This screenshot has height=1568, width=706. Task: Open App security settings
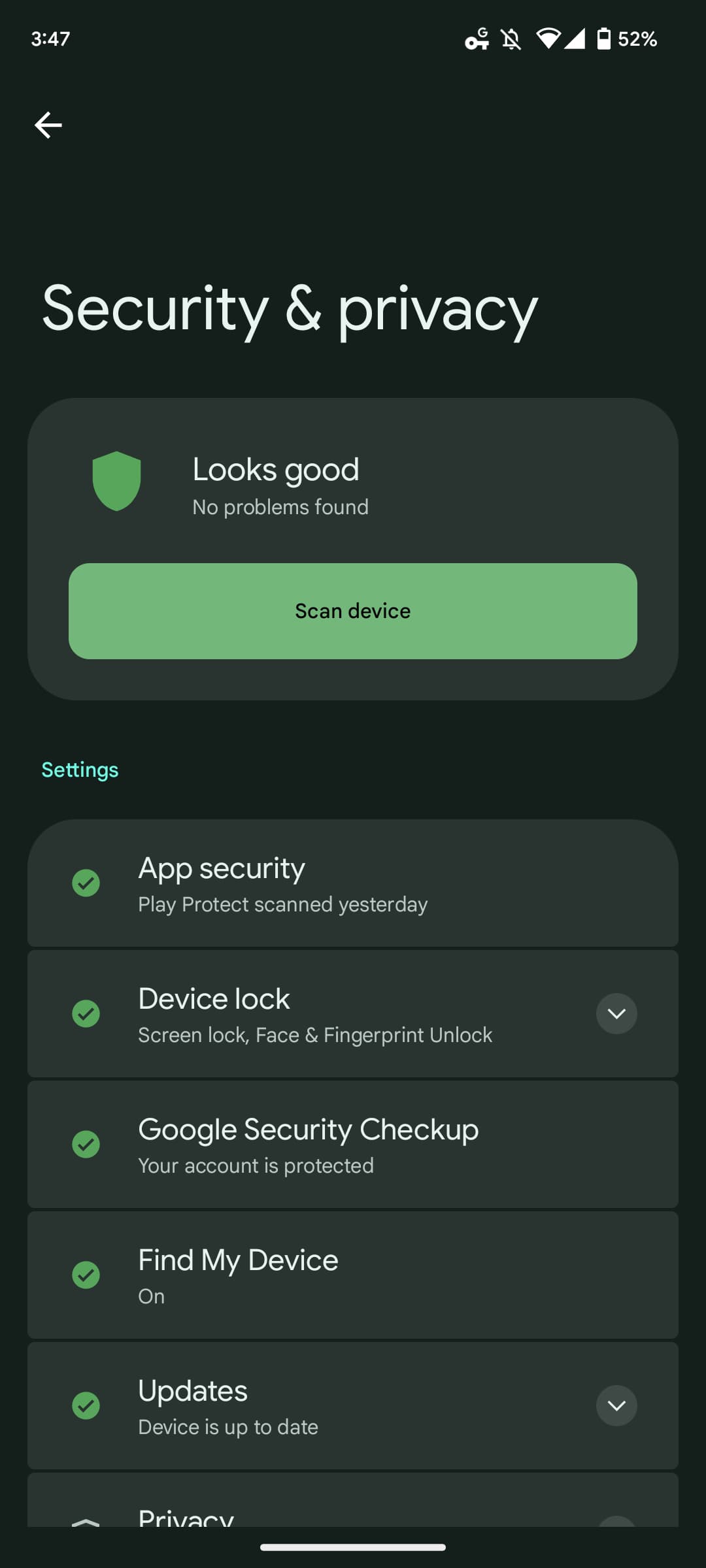[x=352, y=883]
